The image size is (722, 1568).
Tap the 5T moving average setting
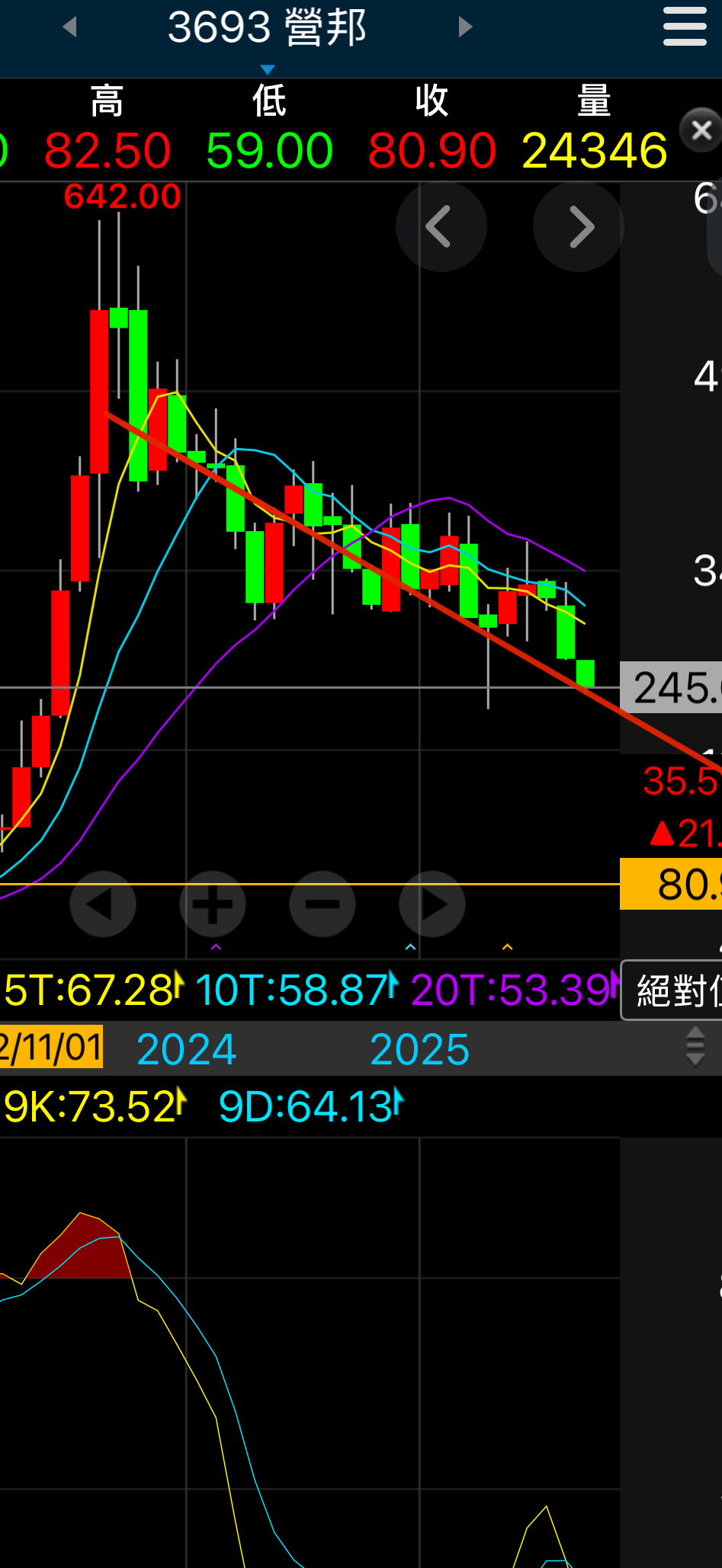point(93,990)
